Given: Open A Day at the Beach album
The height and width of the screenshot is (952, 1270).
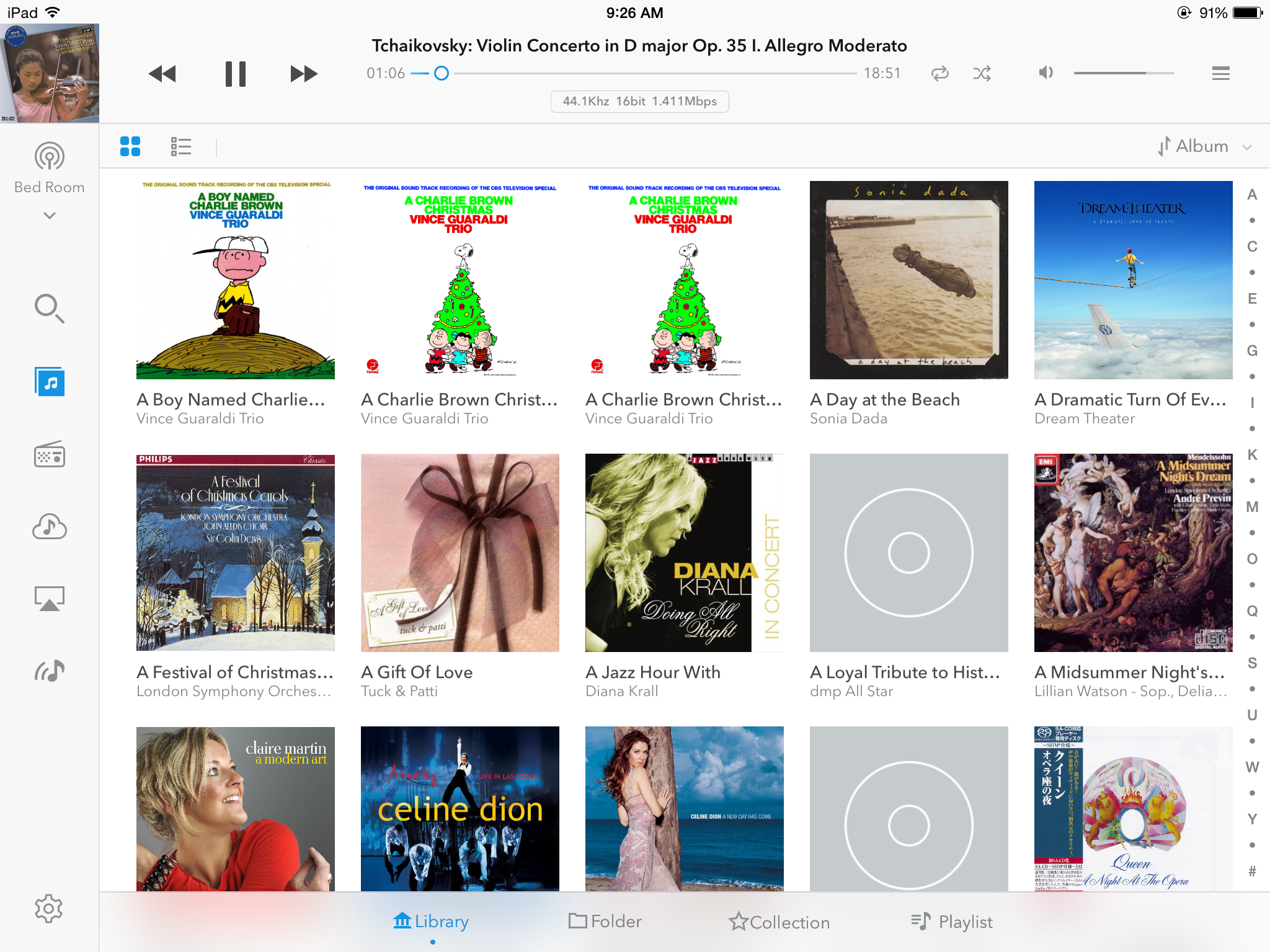Looking at the screenshot, I should click(908, 280).
